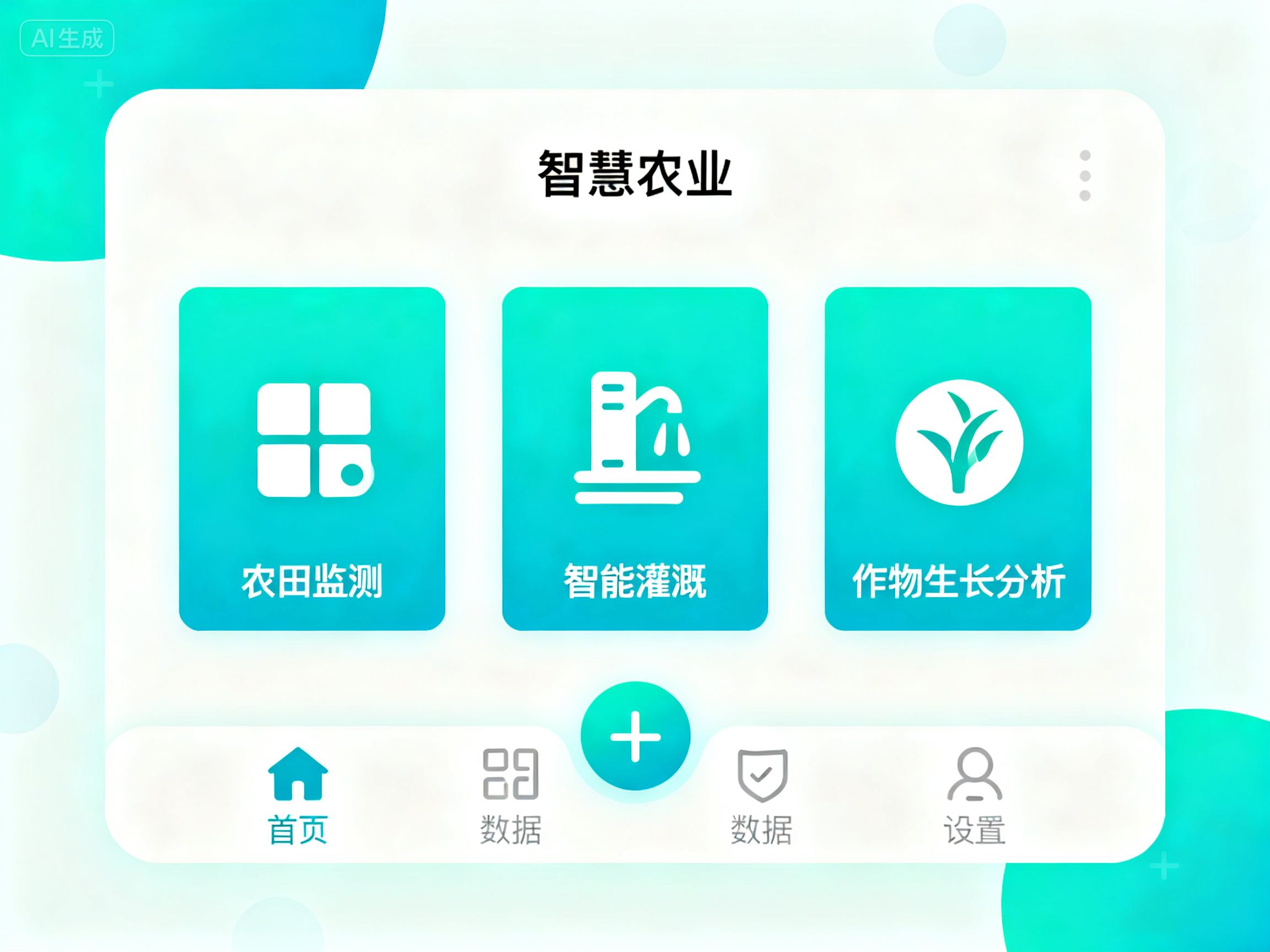This screenshot has height=952, width=1270.
Task: Tap the round plus add button
Action: coord(635,736)
